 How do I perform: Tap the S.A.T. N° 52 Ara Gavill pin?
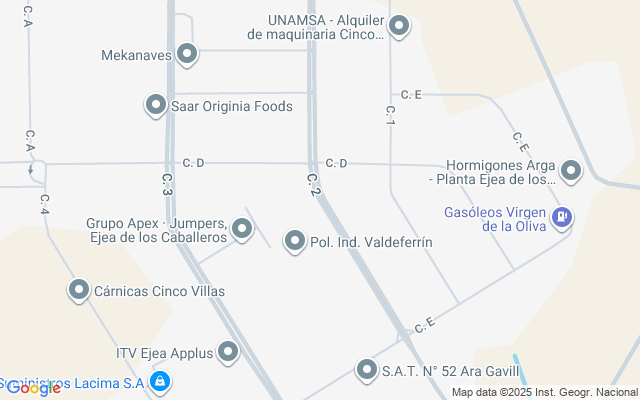[366, 371]
